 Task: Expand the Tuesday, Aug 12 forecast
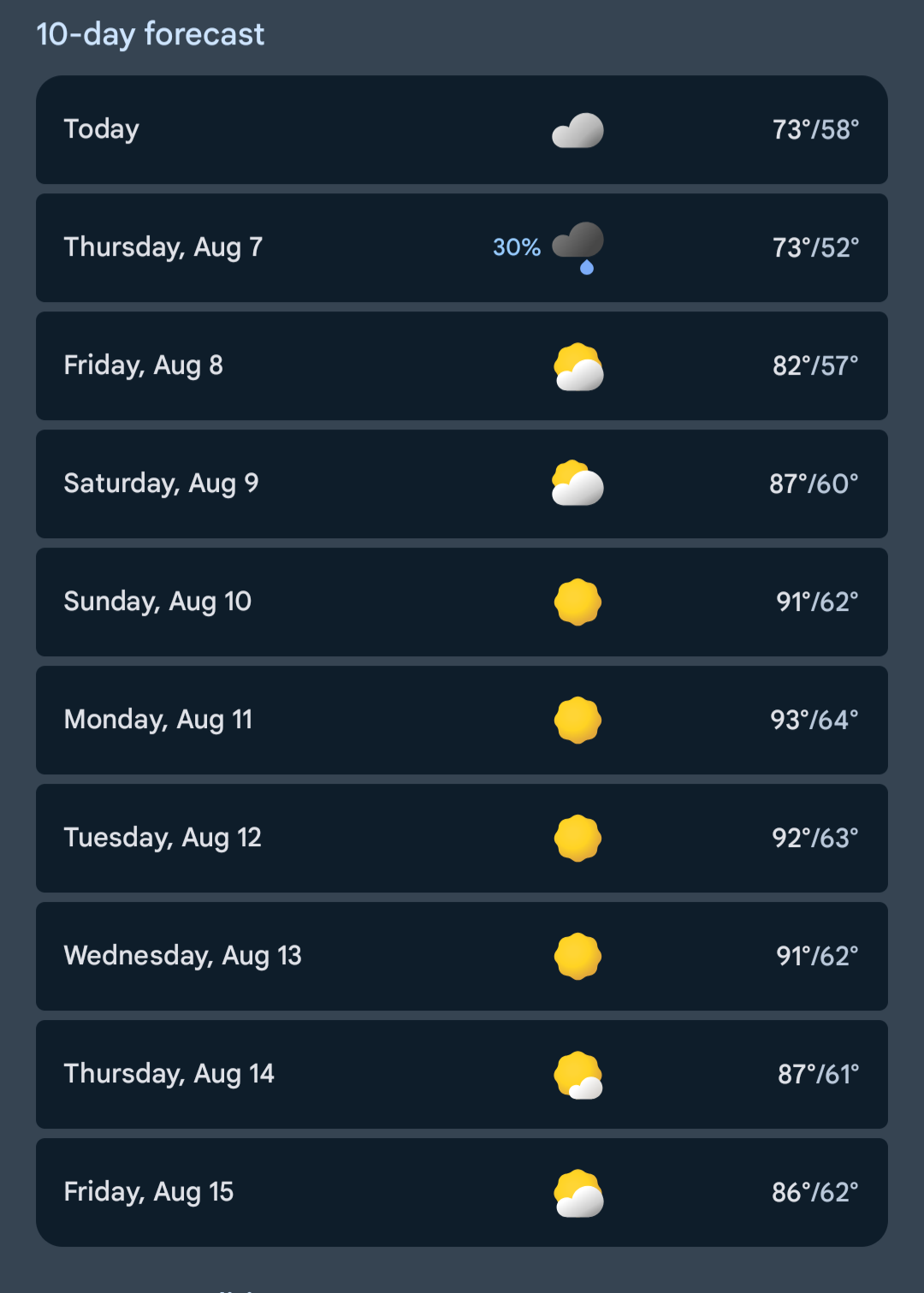[461, 839]
